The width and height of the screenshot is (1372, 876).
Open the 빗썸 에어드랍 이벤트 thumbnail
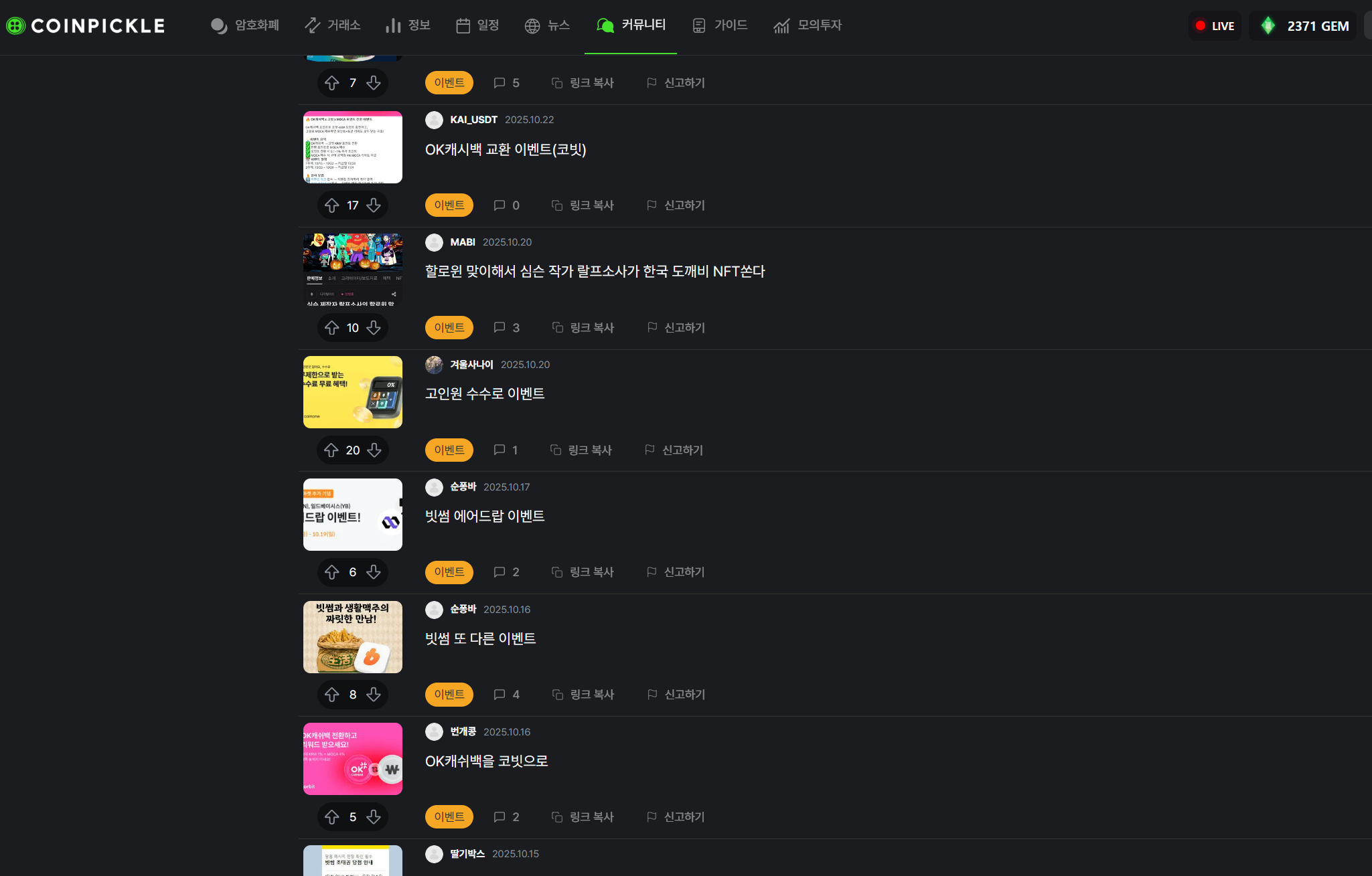click(x=353, y=515)
